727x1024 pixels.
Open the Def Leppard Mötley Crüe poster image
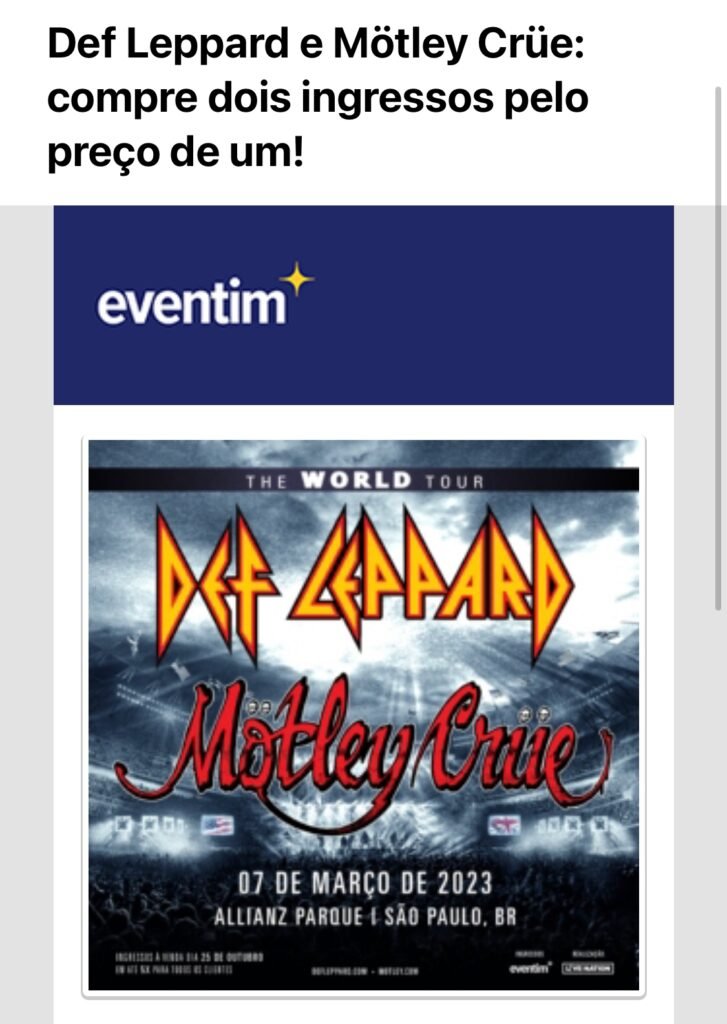364,715
